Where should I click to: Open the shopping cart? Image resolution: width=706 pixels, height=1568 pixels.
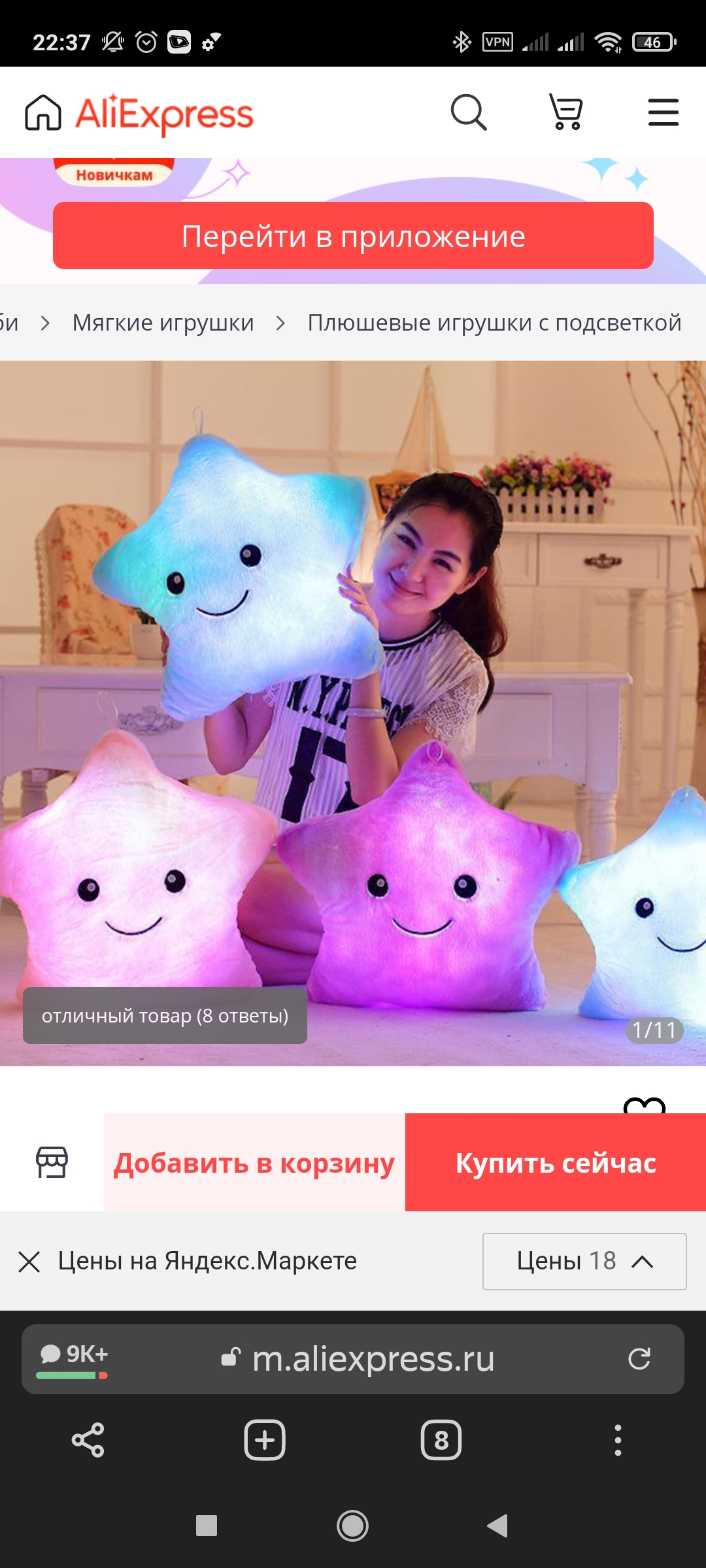pyautogui.click(x=566, y=112)
